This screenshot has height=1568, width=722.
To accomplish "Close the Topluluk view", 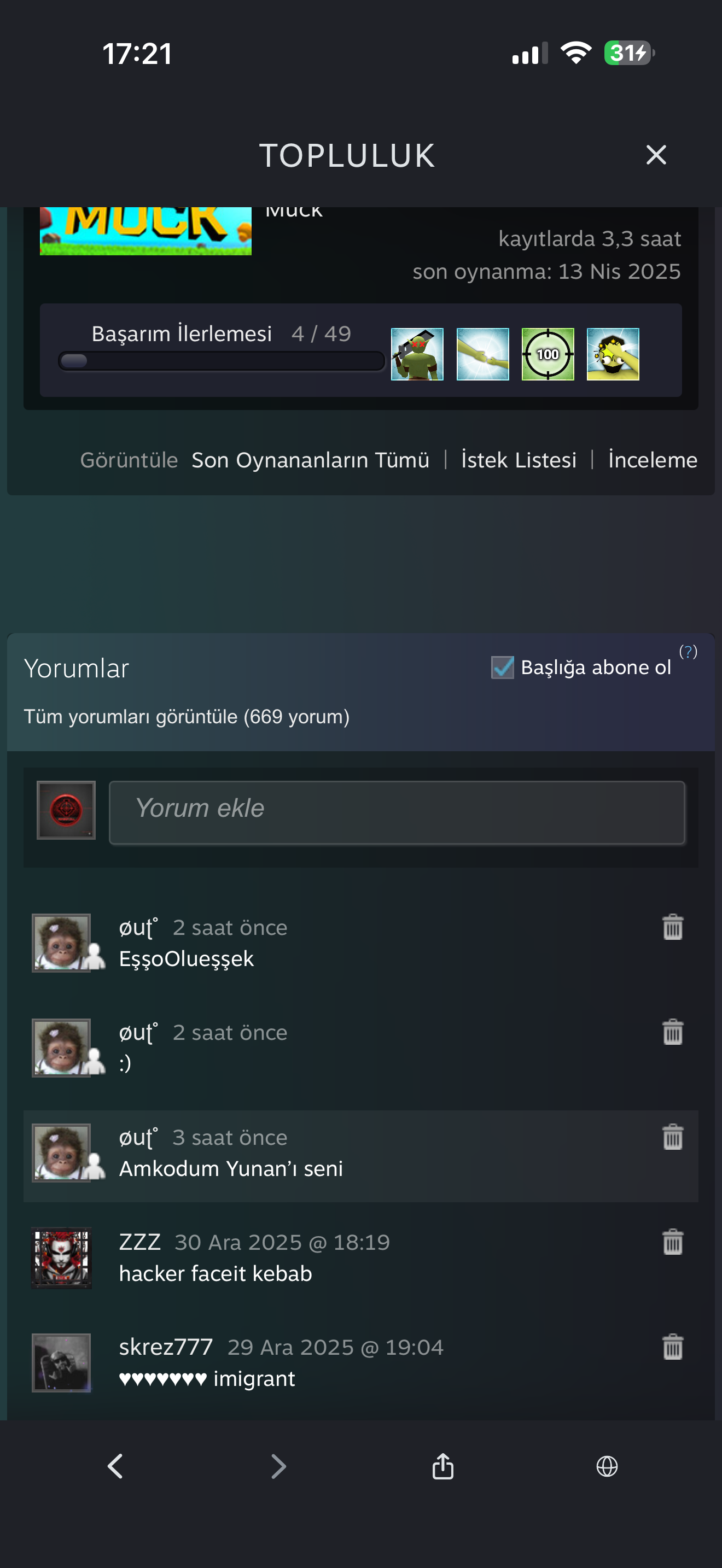I will coord(656,155).
